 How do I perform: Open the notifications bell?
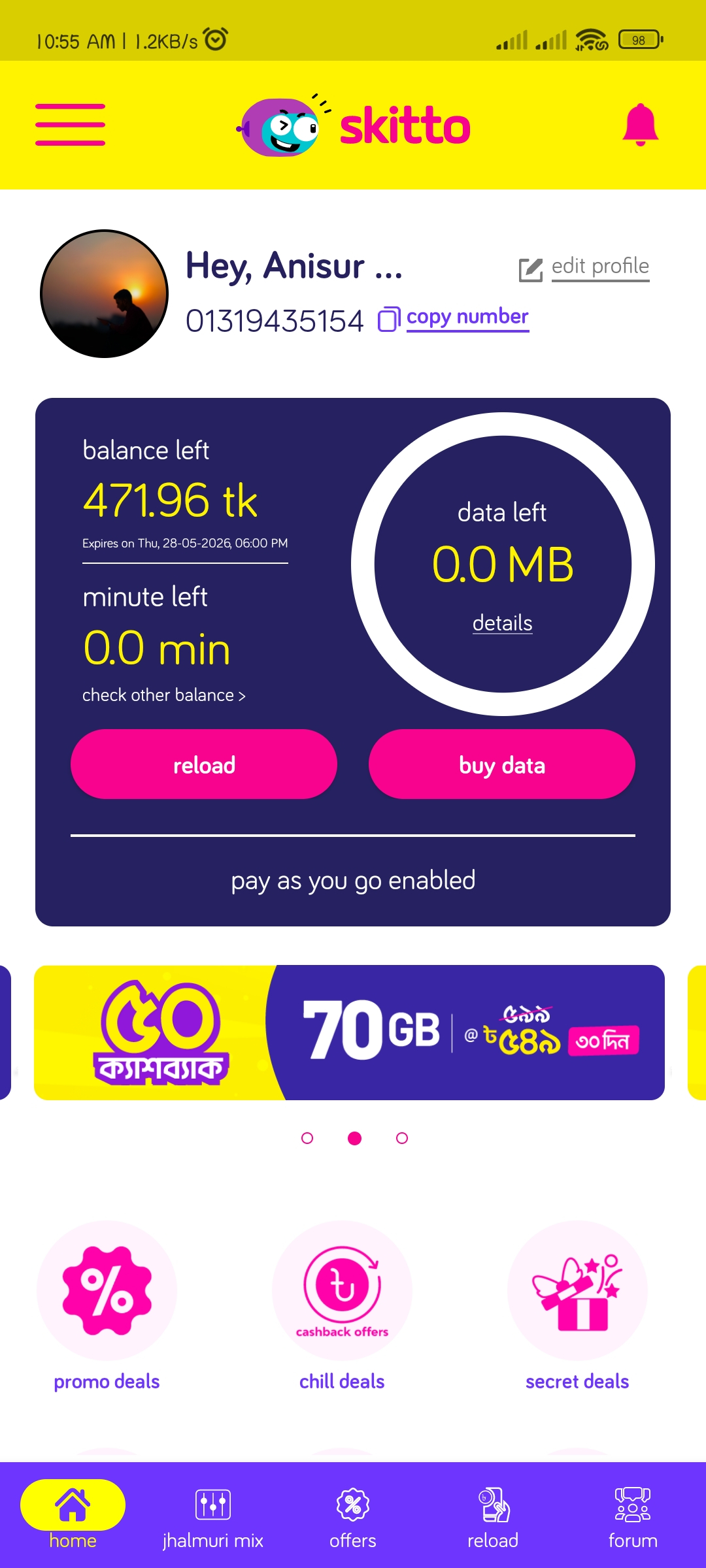[x=640, y=124]
